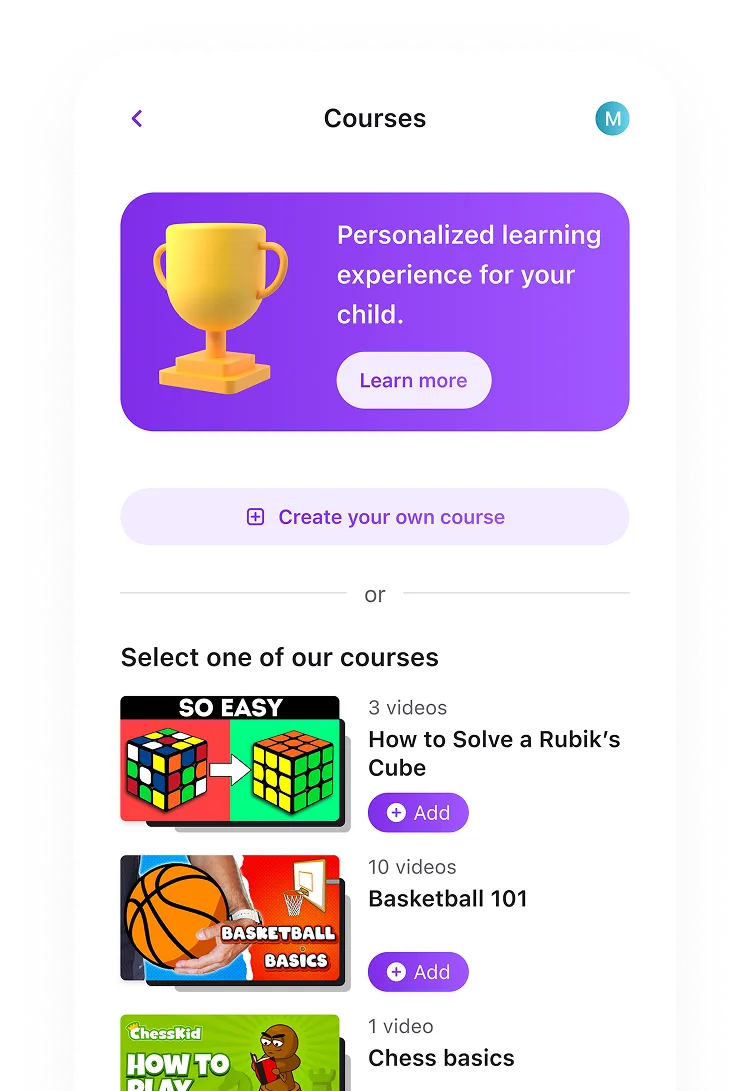Create your own course
748x1091 pixels.
(x=375, y=517)
